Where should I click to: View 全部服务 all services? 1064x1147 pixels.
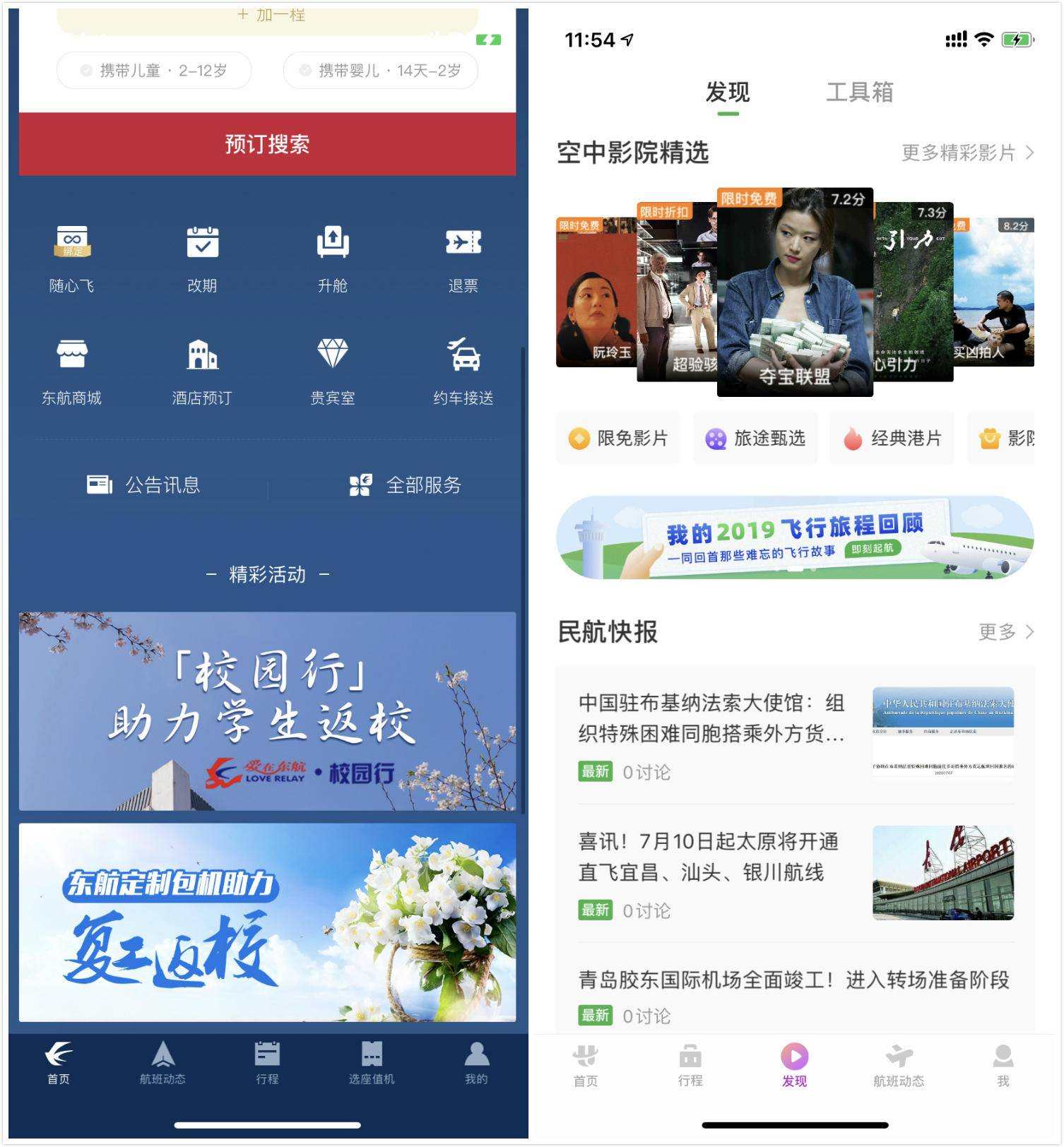point(406,485)
